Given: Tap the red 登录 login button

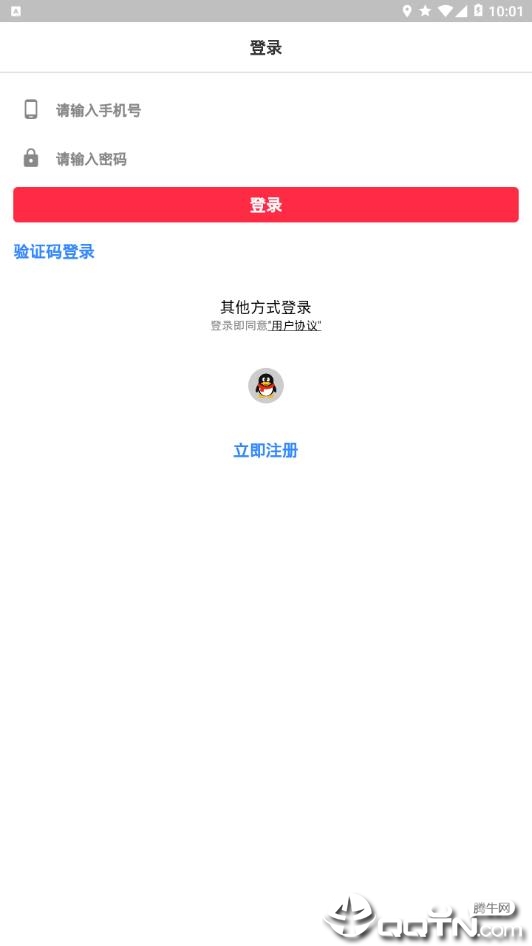Looking at the screenshot, I should (266, 205).
